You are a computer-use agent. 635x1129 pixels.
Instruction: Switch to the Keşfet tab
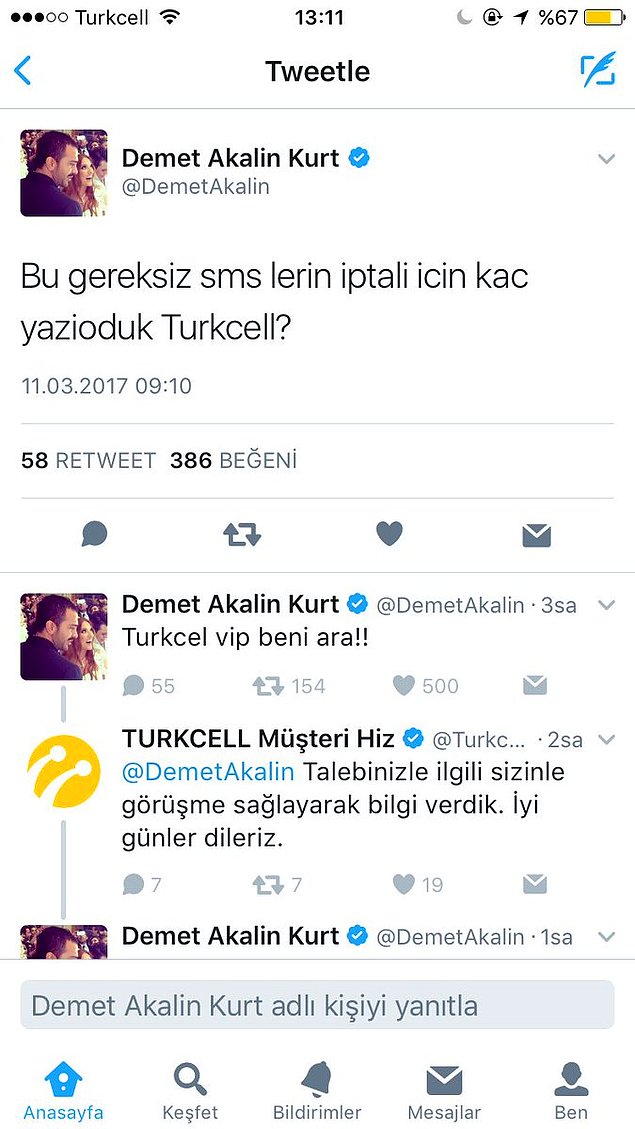190,1090
